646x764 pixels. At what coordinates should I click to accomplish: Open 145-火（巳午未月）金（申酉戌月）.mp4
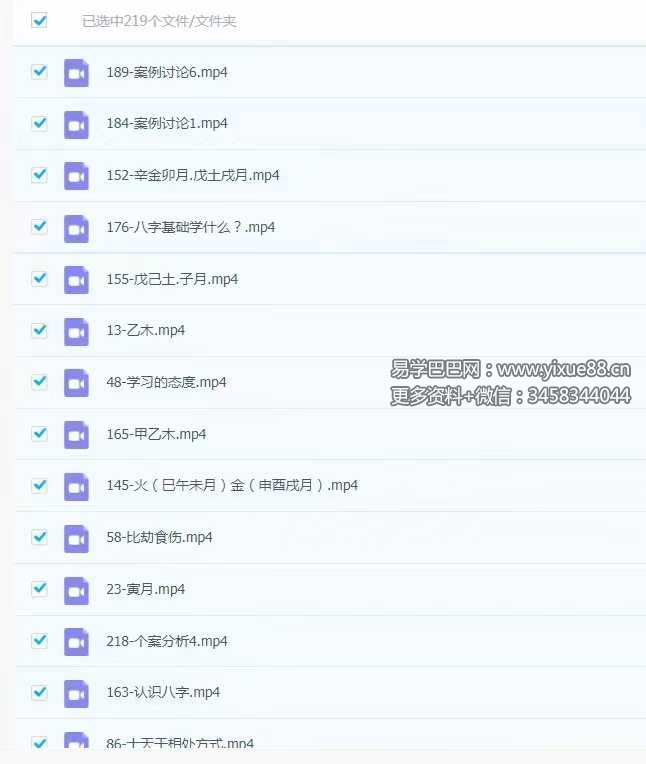pos(231,486)
